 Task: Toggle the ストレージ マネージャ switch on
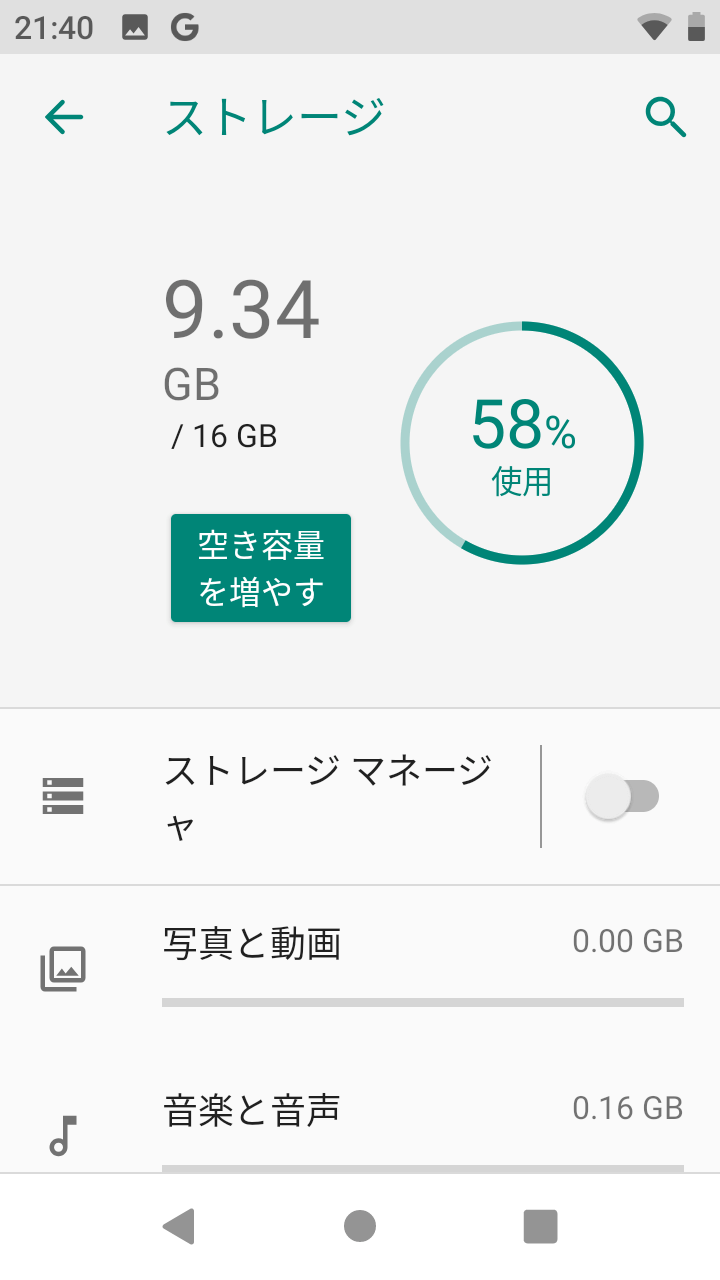pos(622,797)
